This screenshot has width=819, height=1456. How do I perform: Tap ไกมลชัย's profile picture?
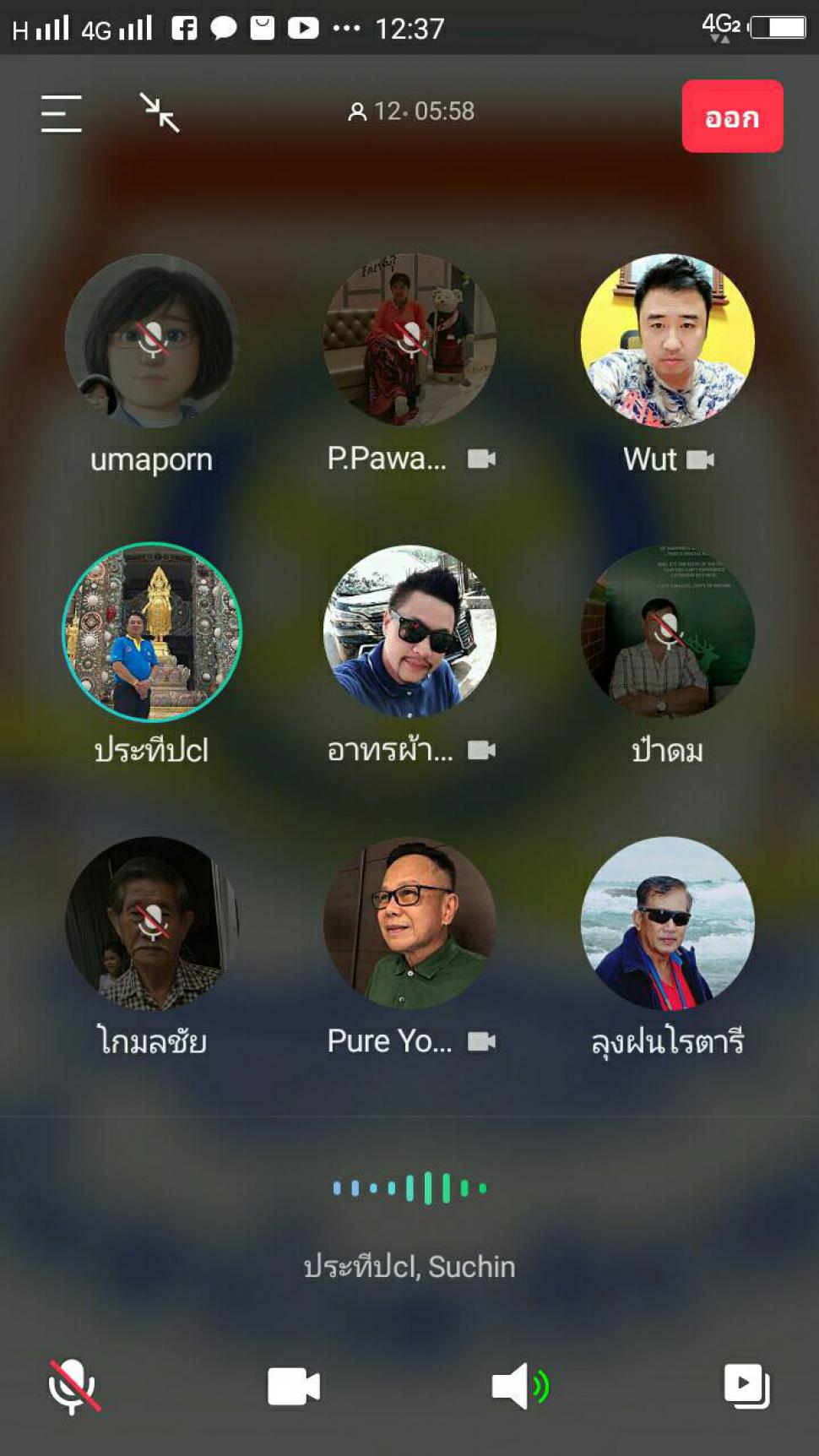click(x=152, y=923)
